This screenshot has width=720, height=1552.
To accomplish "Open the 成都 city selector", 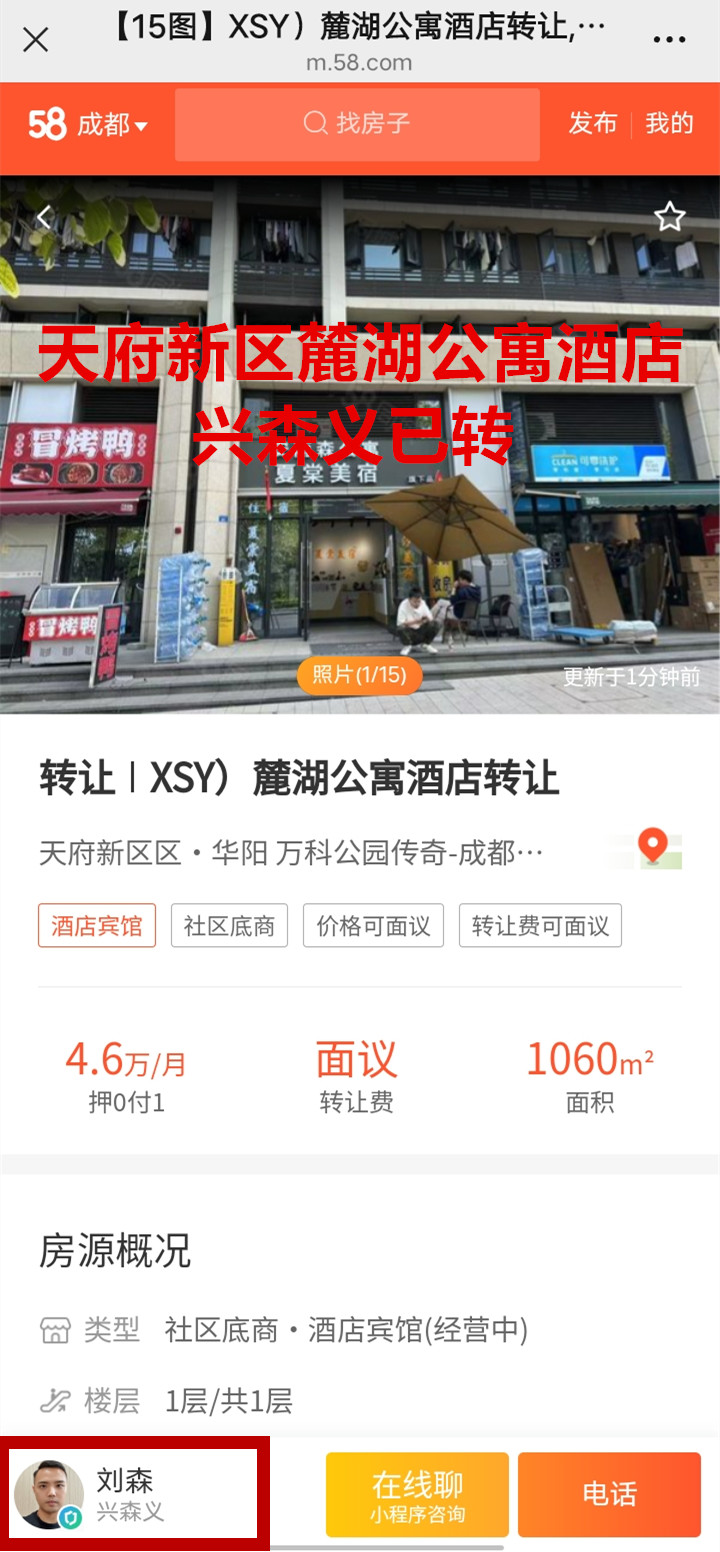I will (x=111, y=124).
